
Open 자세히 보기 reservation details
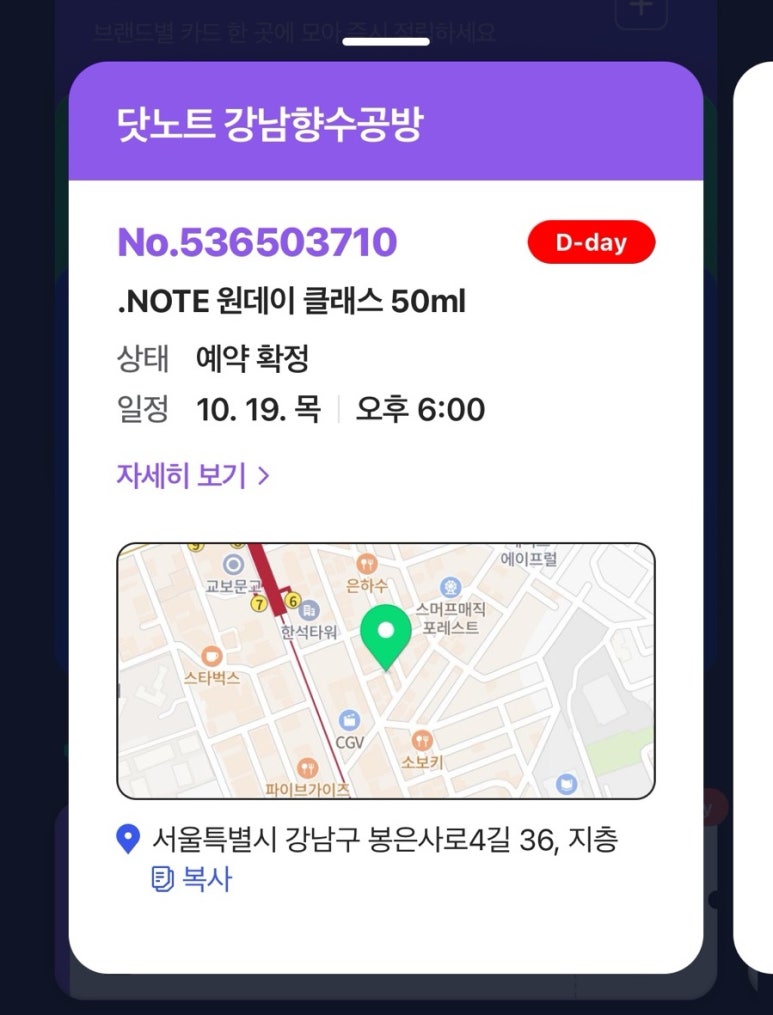pyautogui.click(x=193, y=475)
